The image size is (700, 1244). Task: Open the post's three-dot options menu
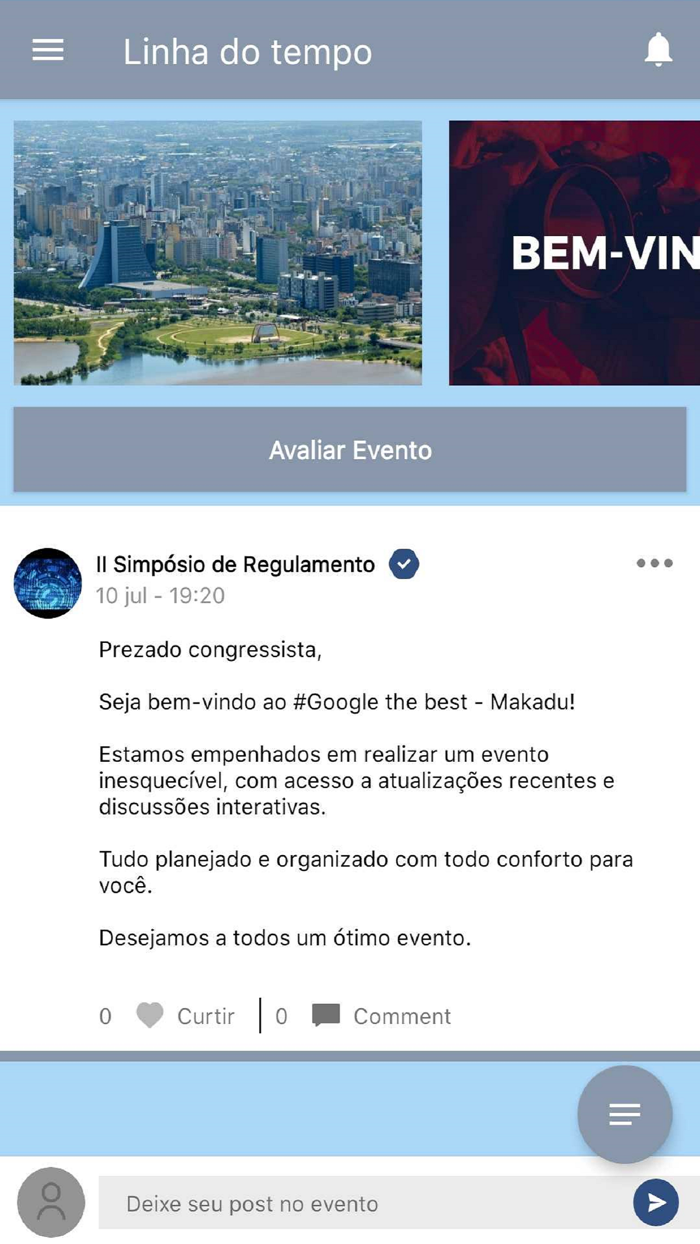[654, 563]
